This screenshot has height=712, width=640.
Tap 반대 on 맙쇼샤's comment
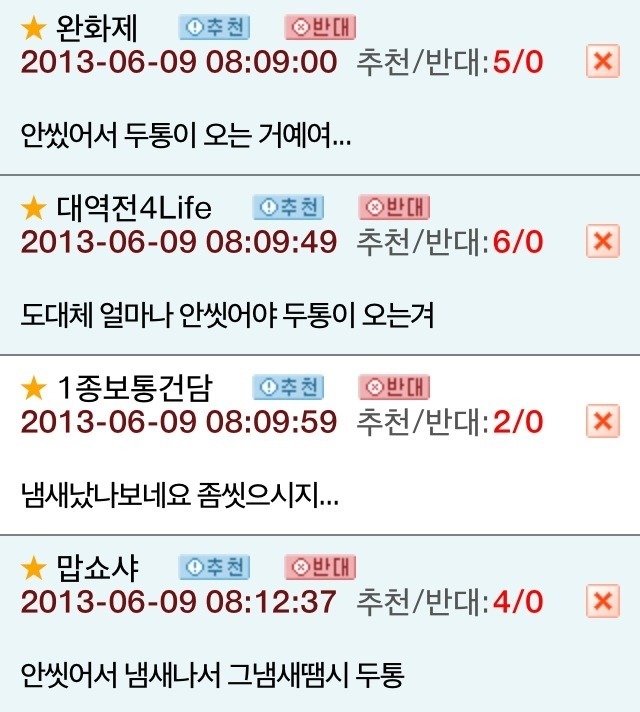click(x=320, y=568)
